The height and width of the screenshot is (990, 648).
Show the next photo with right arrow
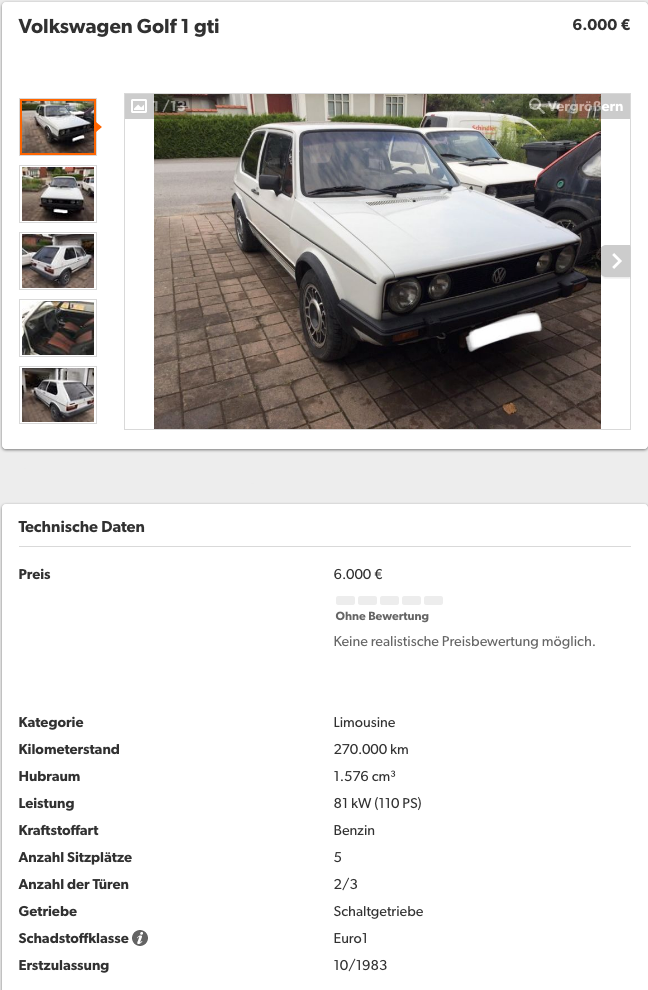coord(616,261)
